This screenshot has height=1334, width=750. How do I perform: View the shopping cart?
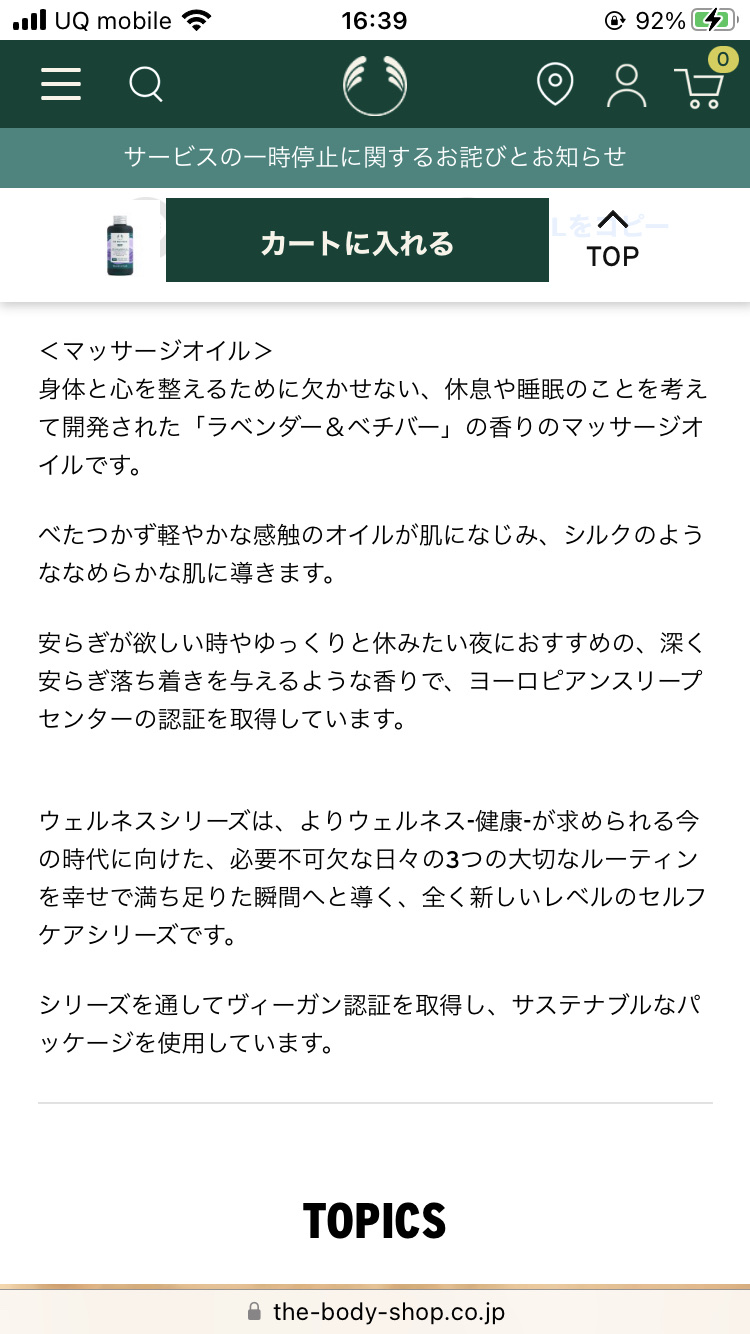(x=699, y=87)
